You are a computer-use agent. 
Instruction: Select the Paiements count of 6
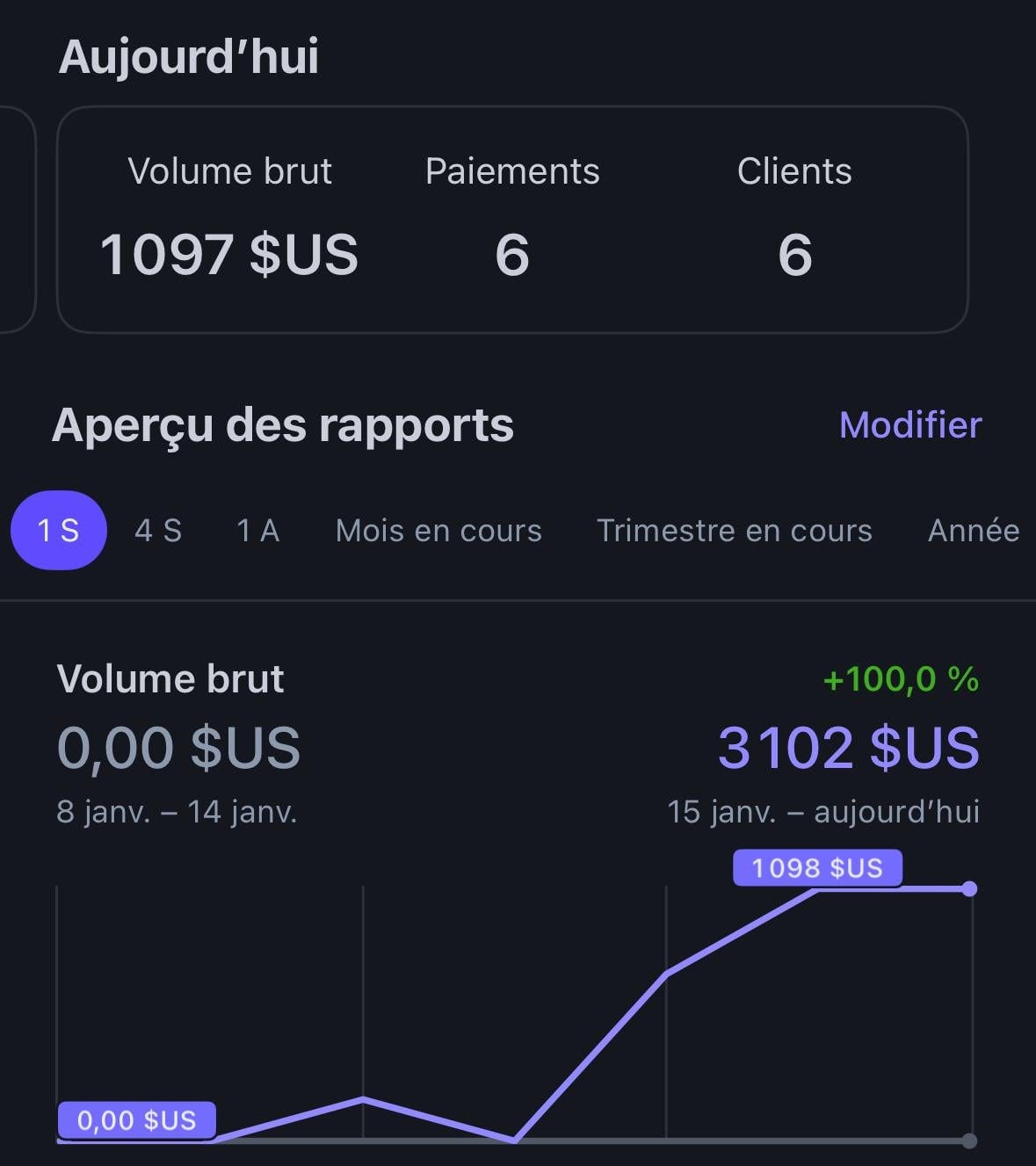pos(512,254)
